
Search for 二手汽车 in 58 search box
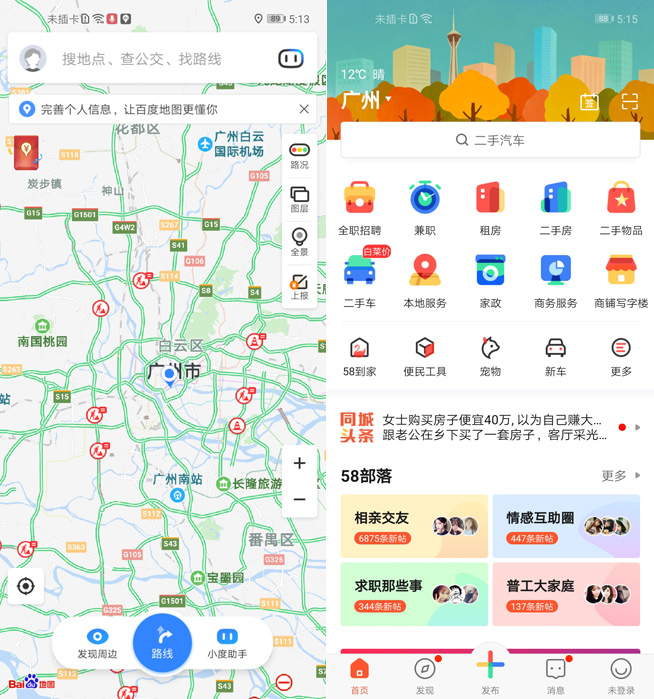[490, 140]
